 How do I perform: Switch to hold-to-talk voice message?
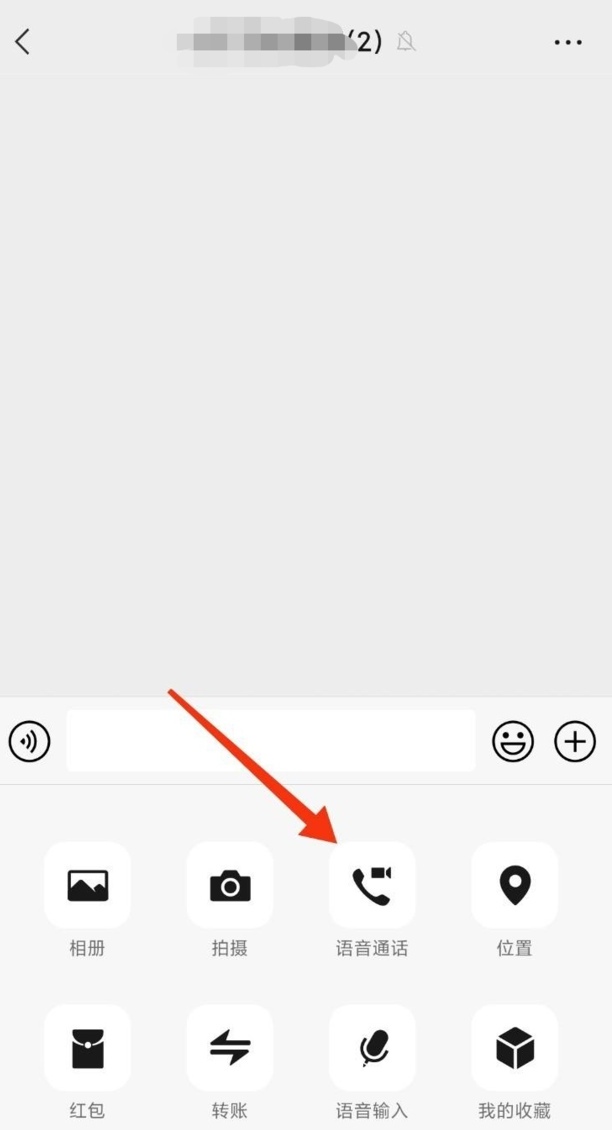[x=30, y=742]
